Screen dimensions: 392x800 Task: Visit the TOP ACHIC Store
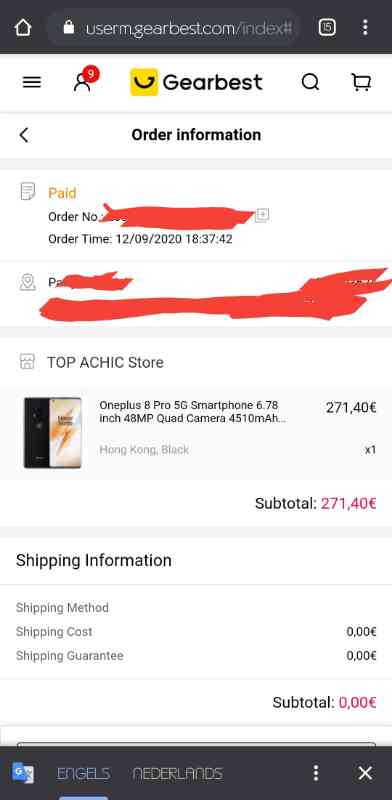(105, 362)
